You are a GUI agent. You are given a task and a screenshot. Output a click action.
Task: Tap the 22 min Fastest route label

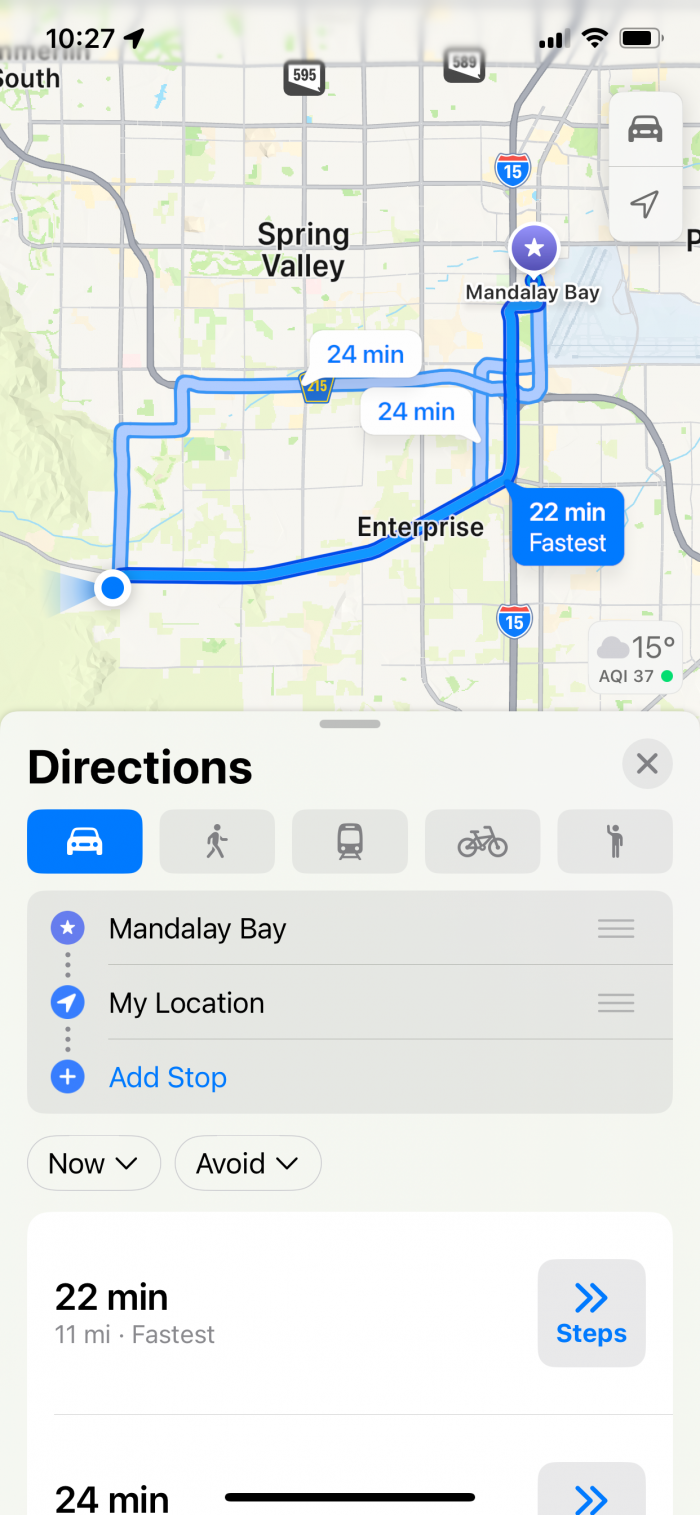click(x=567, y=527)
